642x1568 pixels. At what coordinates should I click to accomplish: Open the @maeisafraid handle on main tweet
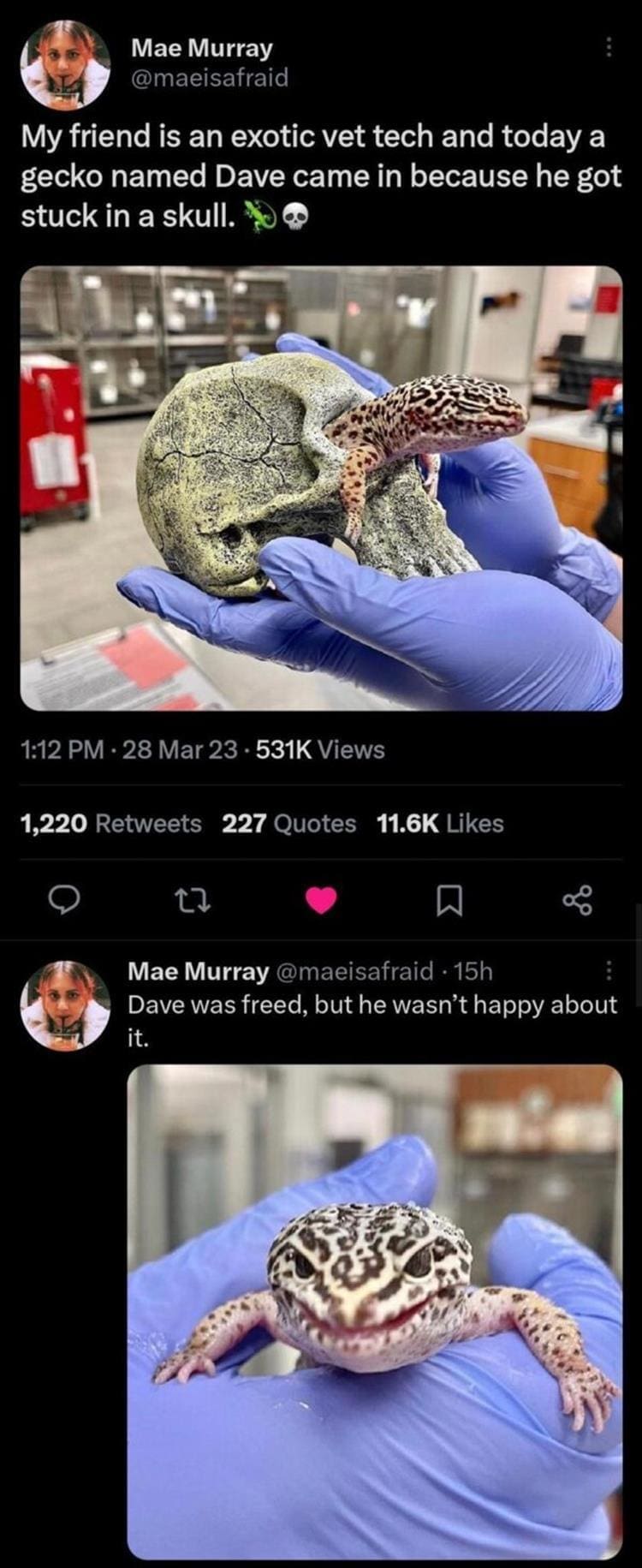(x=209, y=78)
